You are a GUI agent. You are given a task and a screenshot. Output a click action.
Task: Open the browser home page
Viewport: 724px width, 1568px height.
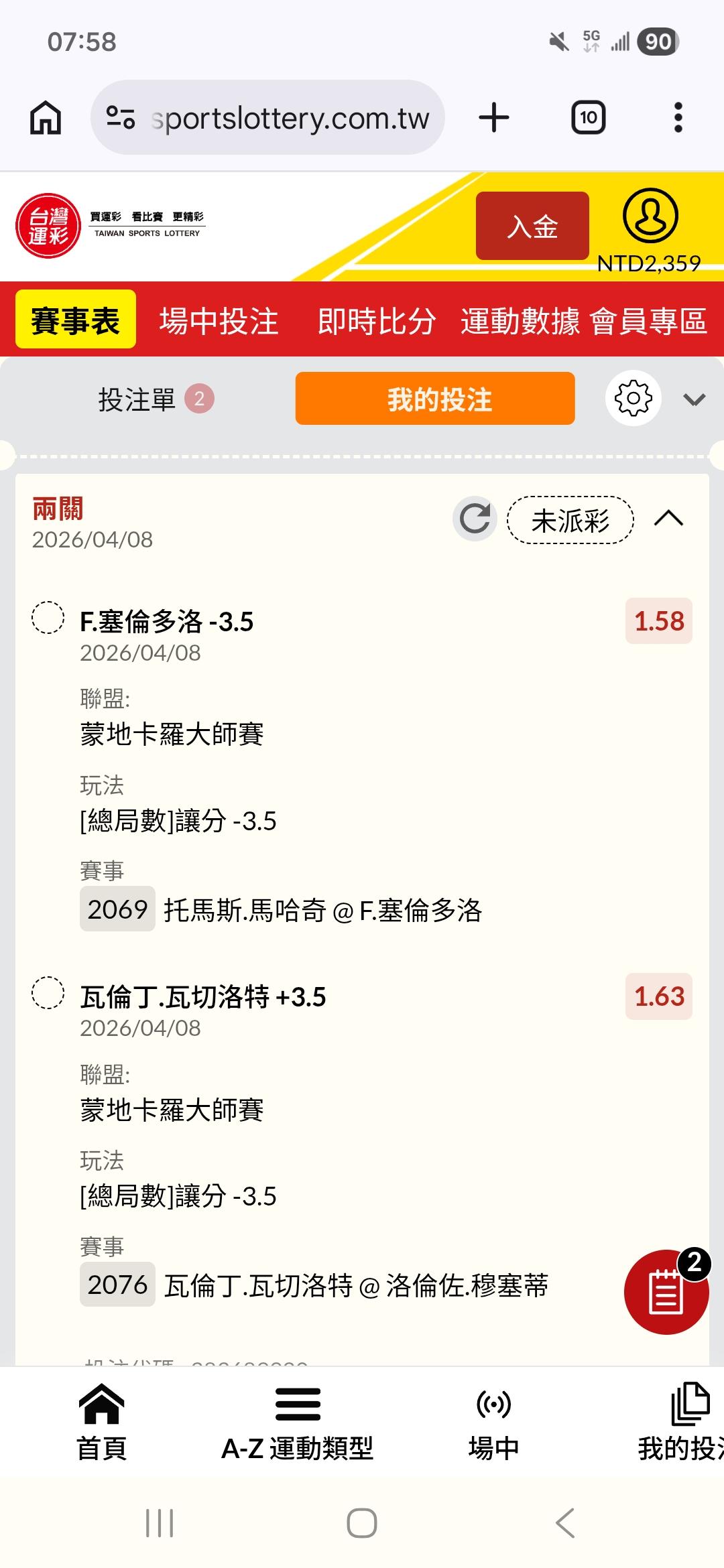point(46,118)
